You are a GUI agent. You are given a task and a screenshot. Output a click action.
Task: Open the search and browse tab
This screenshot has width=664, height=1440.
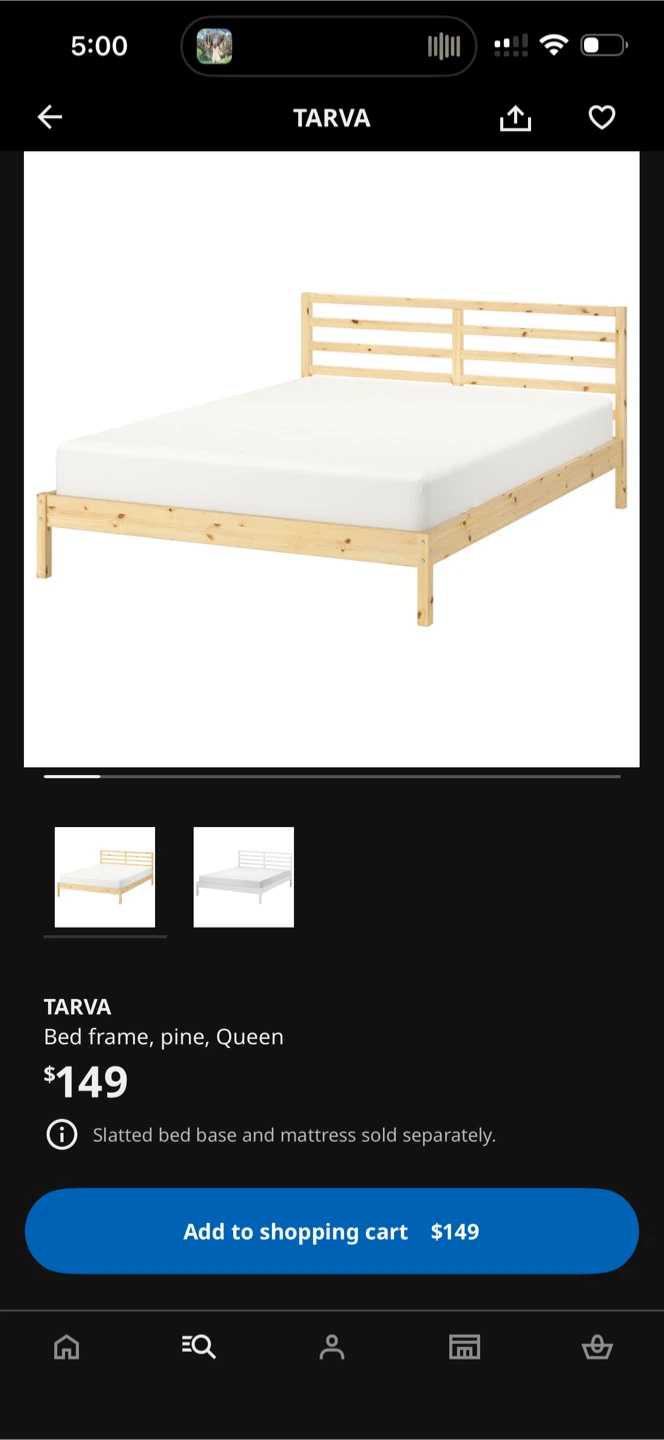[199, 1347]
